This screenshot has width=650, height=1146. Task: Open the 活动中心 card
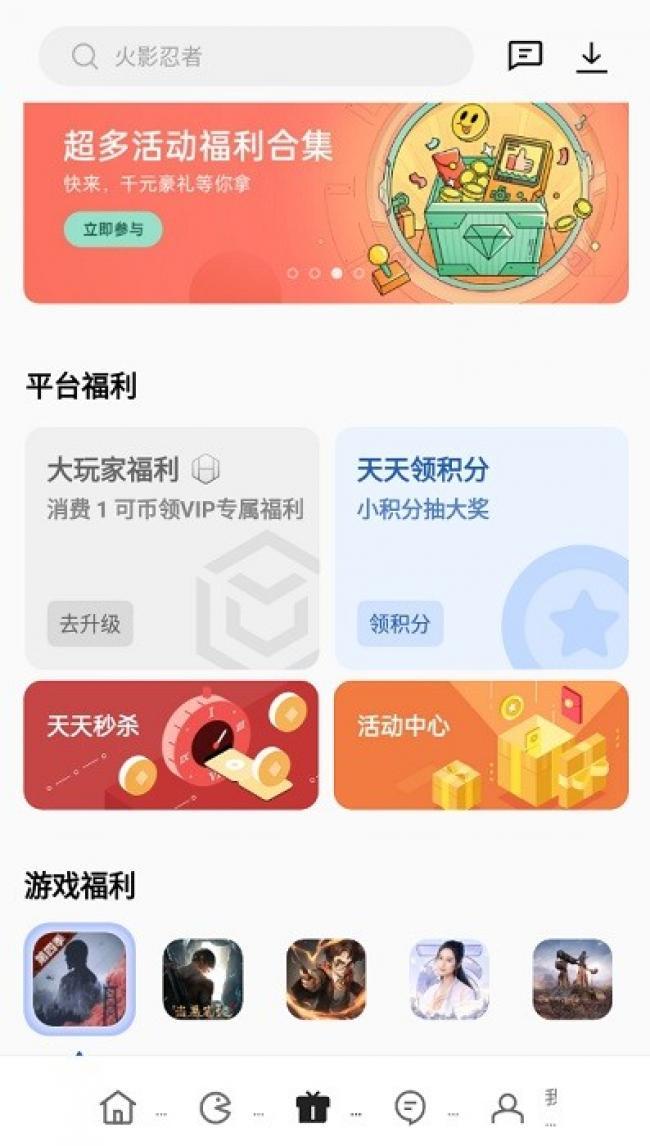[x=481, y=745]
